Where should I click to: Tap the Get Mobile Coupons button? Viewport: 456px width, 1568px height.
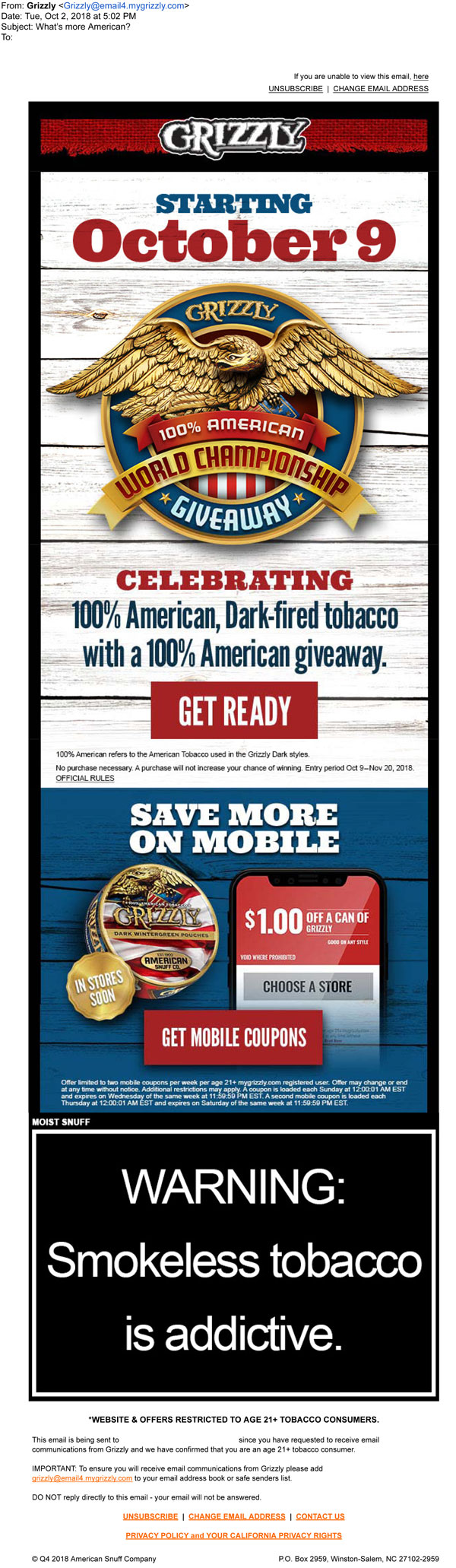[233, 1037]
